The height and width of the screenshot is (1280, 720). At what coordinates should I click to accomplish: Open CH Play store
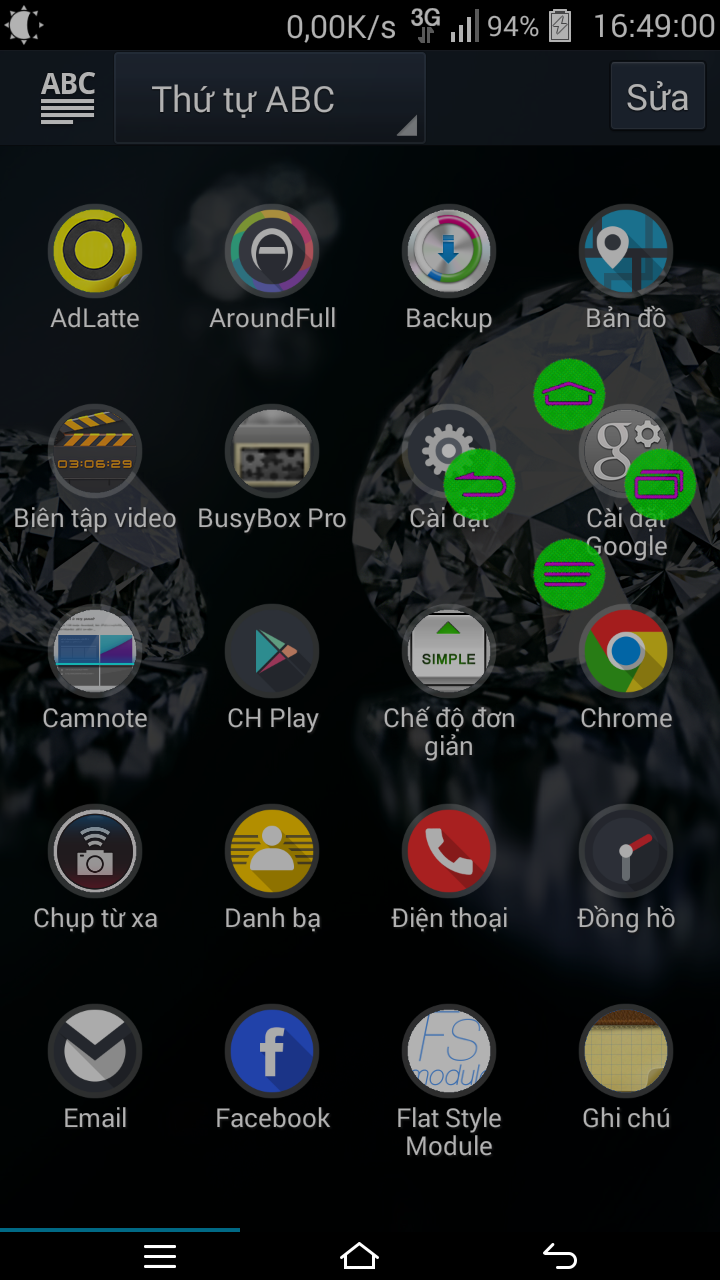272,650
